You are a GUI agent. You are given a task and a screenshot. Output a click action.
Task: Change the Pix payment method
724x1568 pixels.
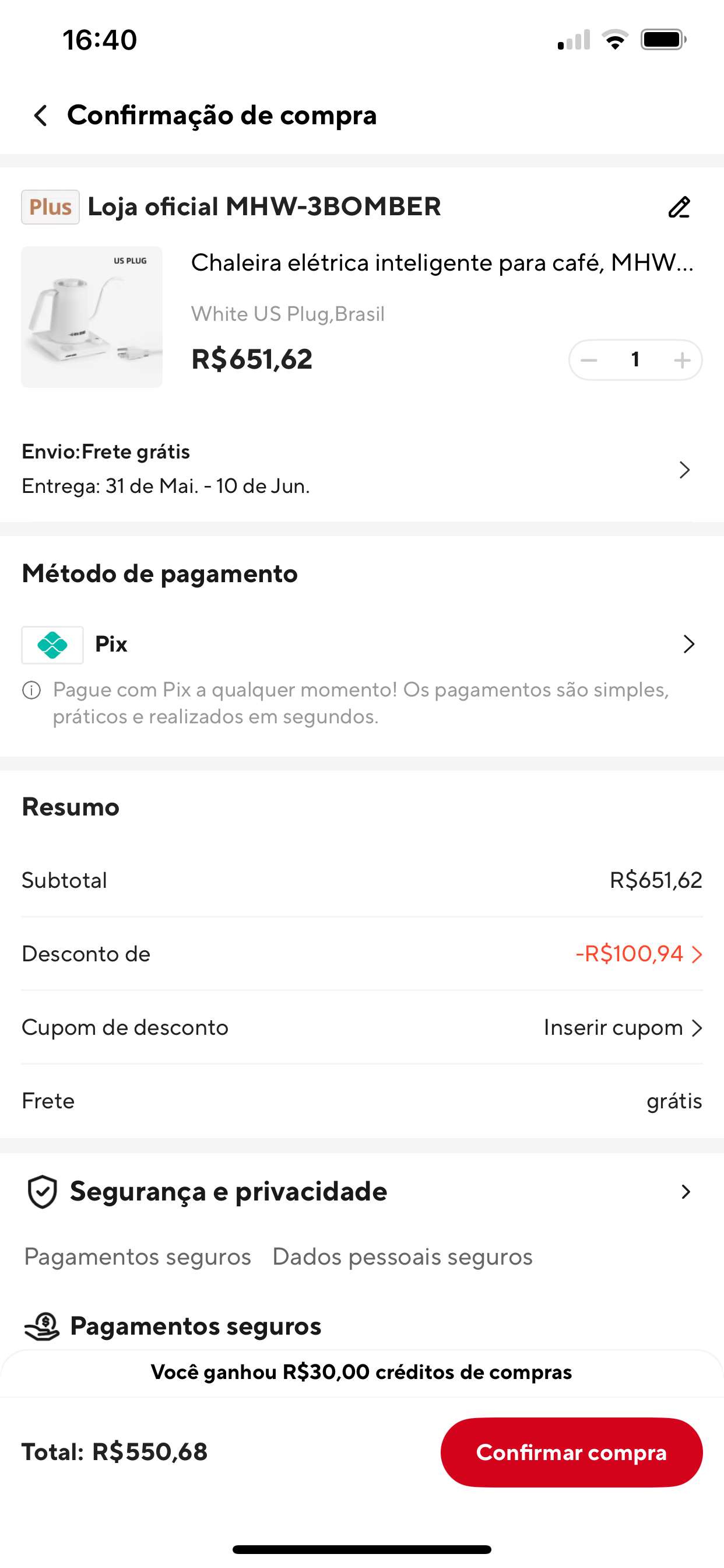(x=362, y=644)
